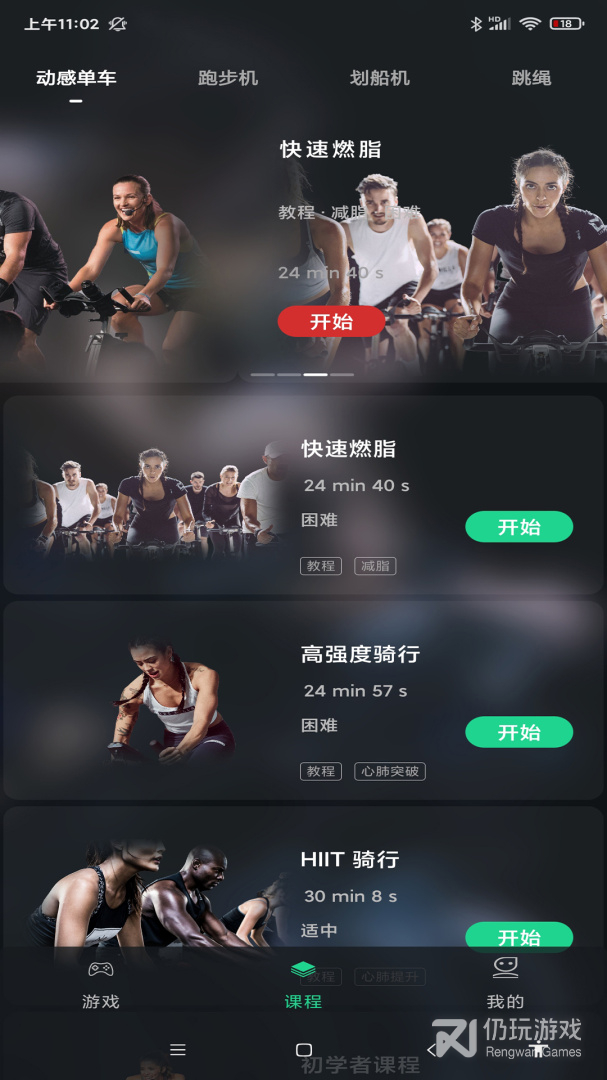Go to the 游戏 tab
Screen dimensions: 607x1080
101,986
